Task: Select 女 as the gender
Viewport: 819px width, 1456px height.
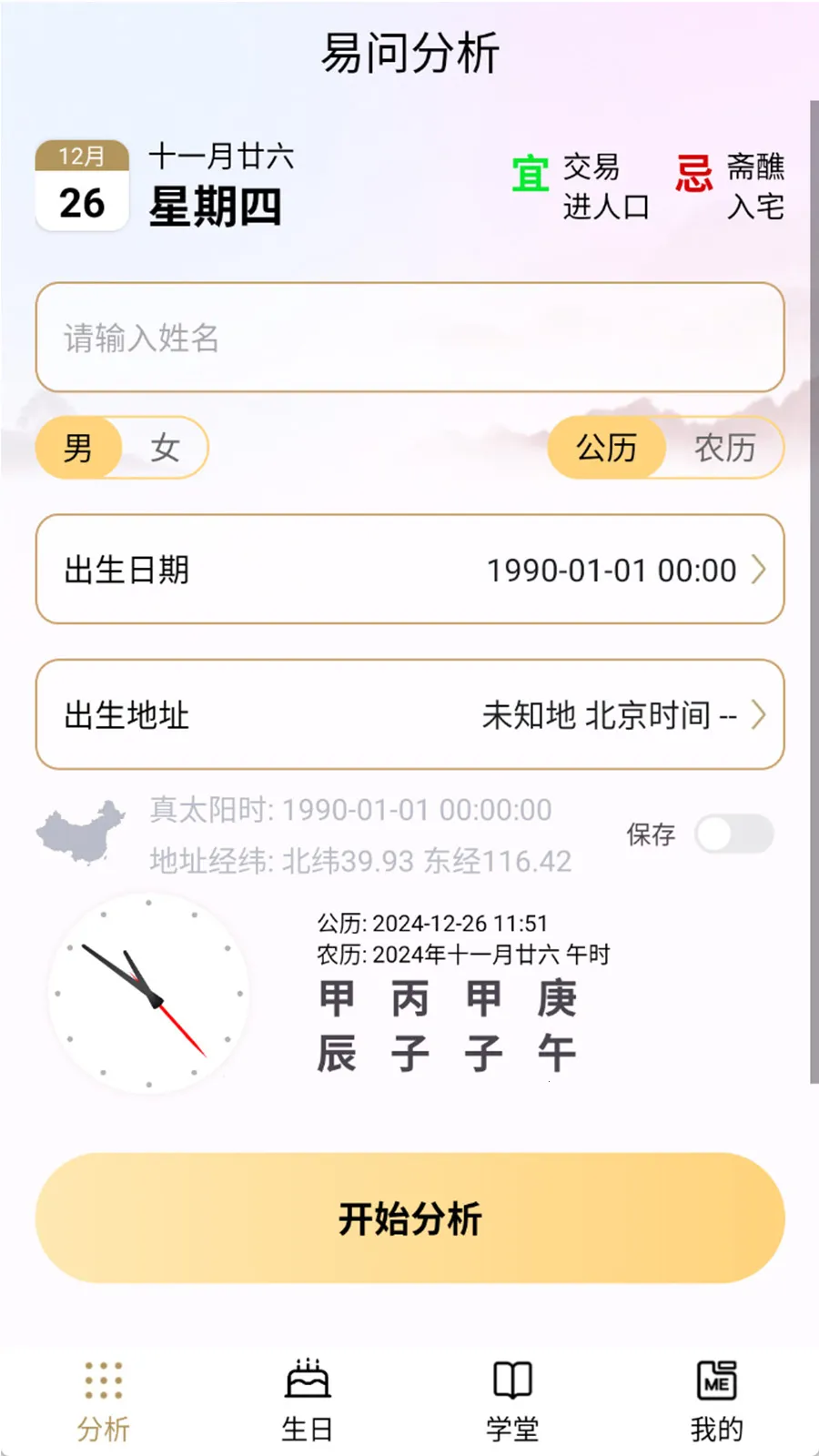Action: [x=164, y=448]
